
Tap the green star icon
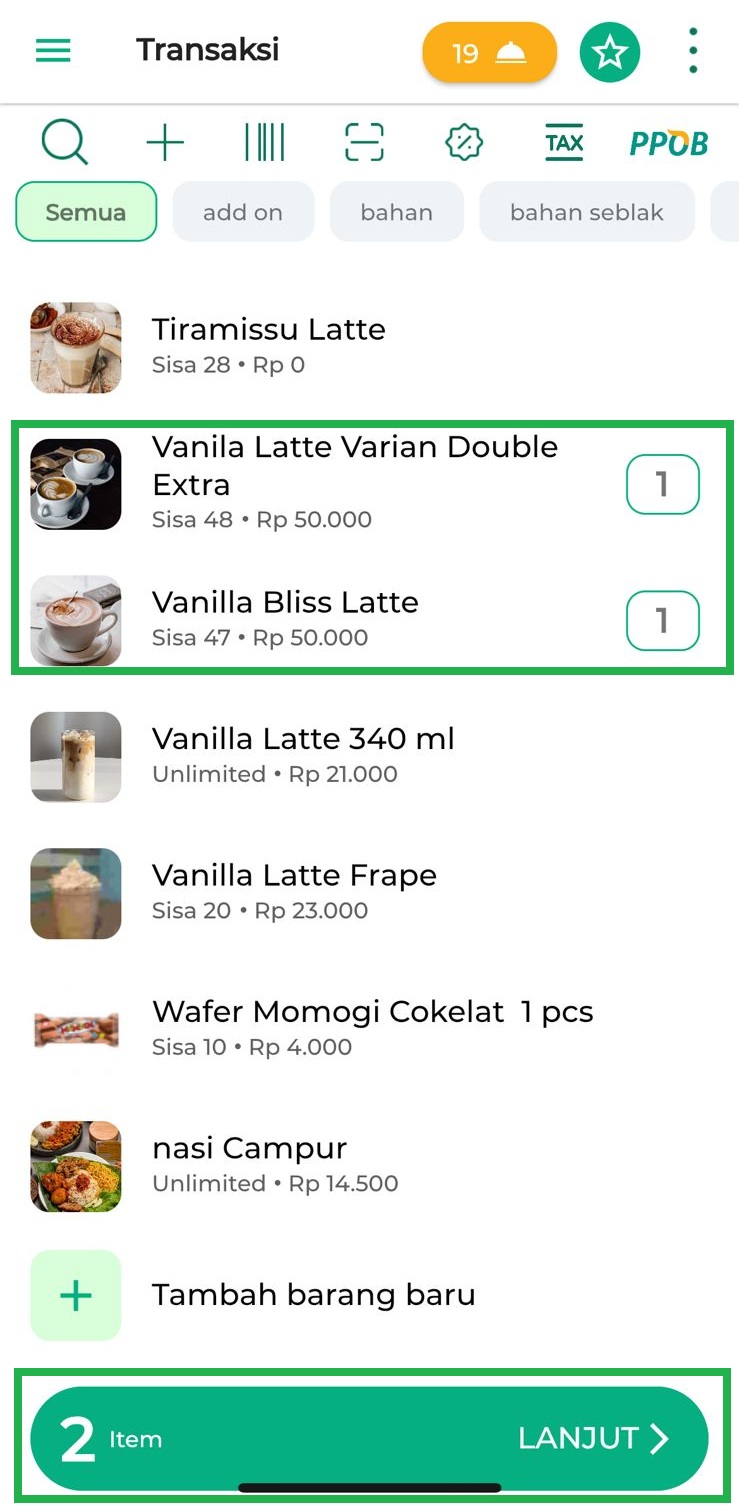(x=610, y=52)
